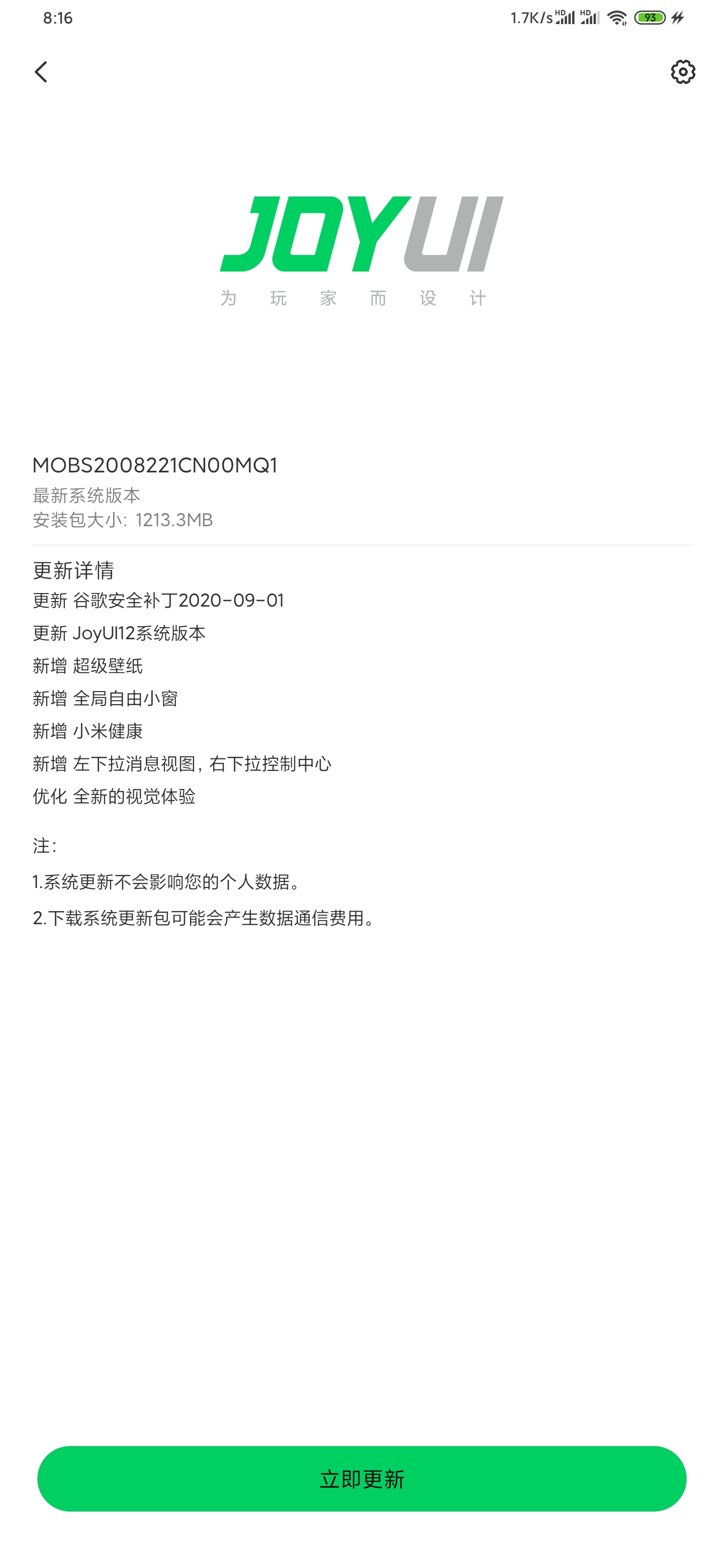The width and height of the screenshot is (724, 1568).
Task: Go back using the top-left arrow
Action: 41,72
